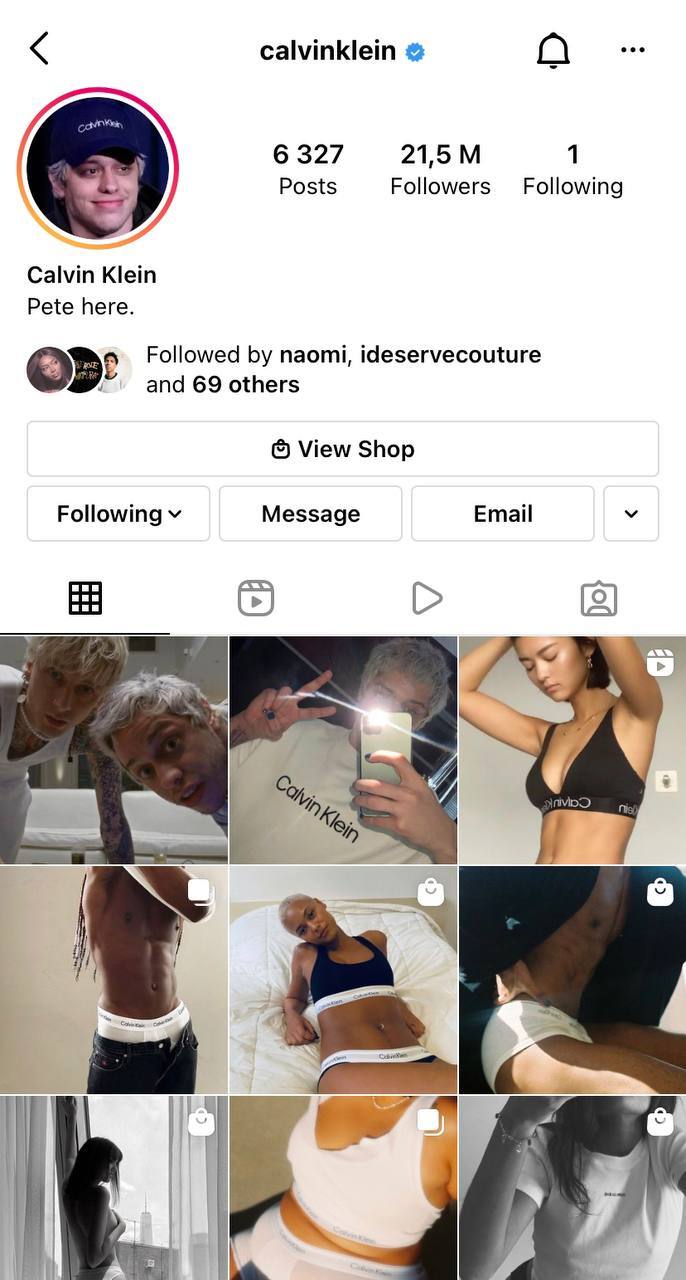Go back using the top-left arrow
The height and width of the screenshot is (1280, 686).
pyautogui.click(x=39, y=48)
